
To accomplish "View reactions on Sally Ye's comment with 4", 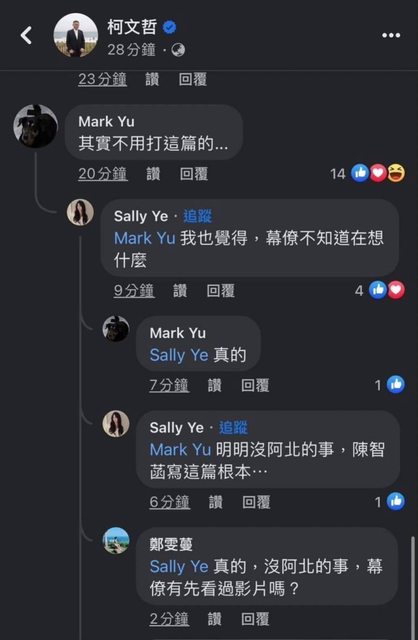I will click(x=380, y=290).
